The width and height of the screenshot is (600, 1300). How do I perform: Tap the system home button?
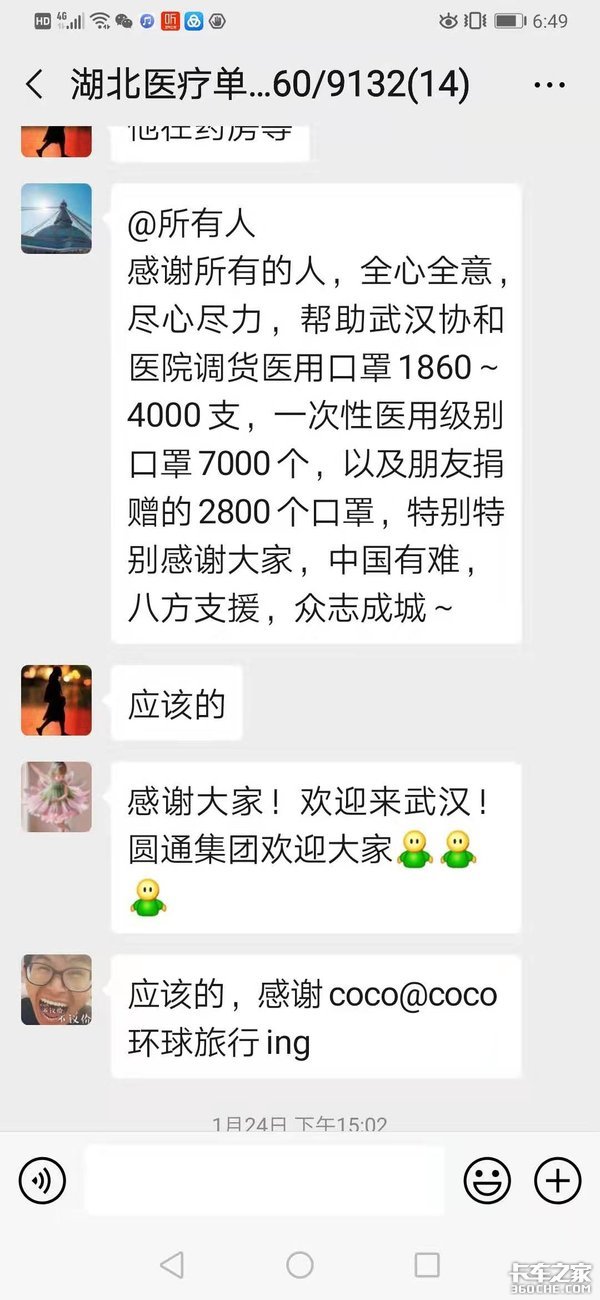300,1265
